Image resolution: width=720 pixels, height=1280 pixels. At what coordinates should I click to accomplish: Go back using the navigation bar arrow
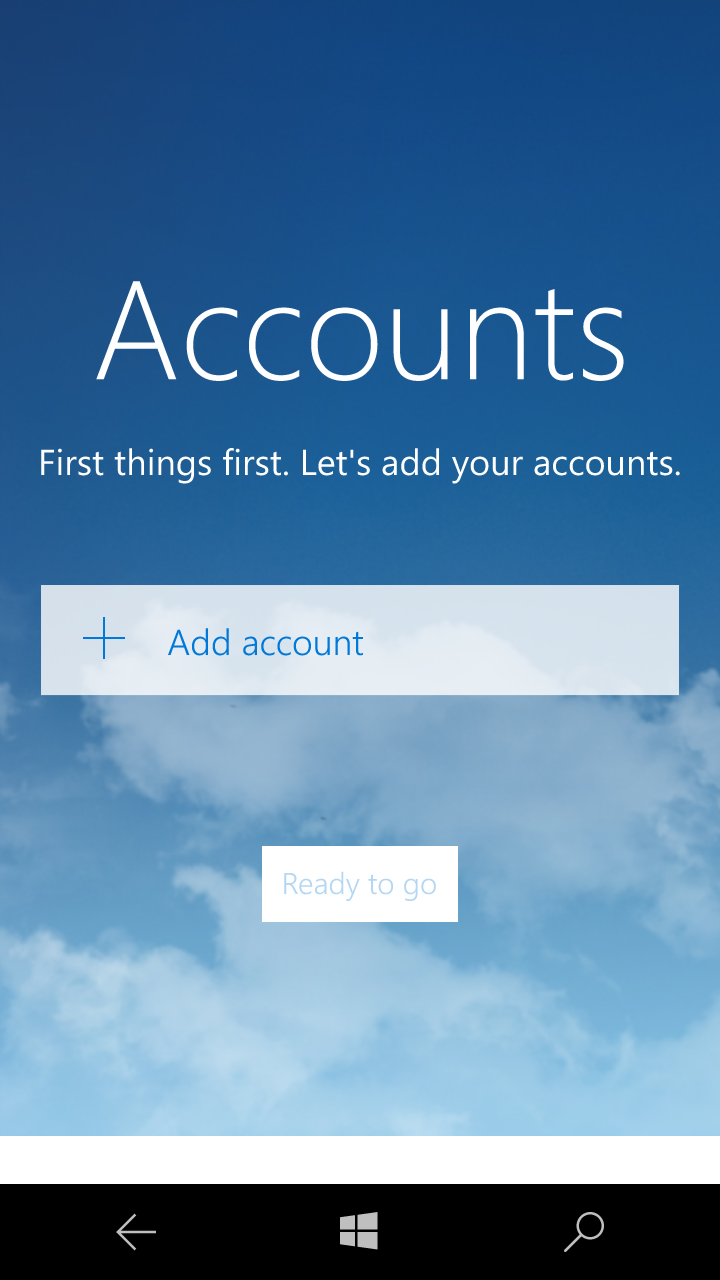[136, 1232]
